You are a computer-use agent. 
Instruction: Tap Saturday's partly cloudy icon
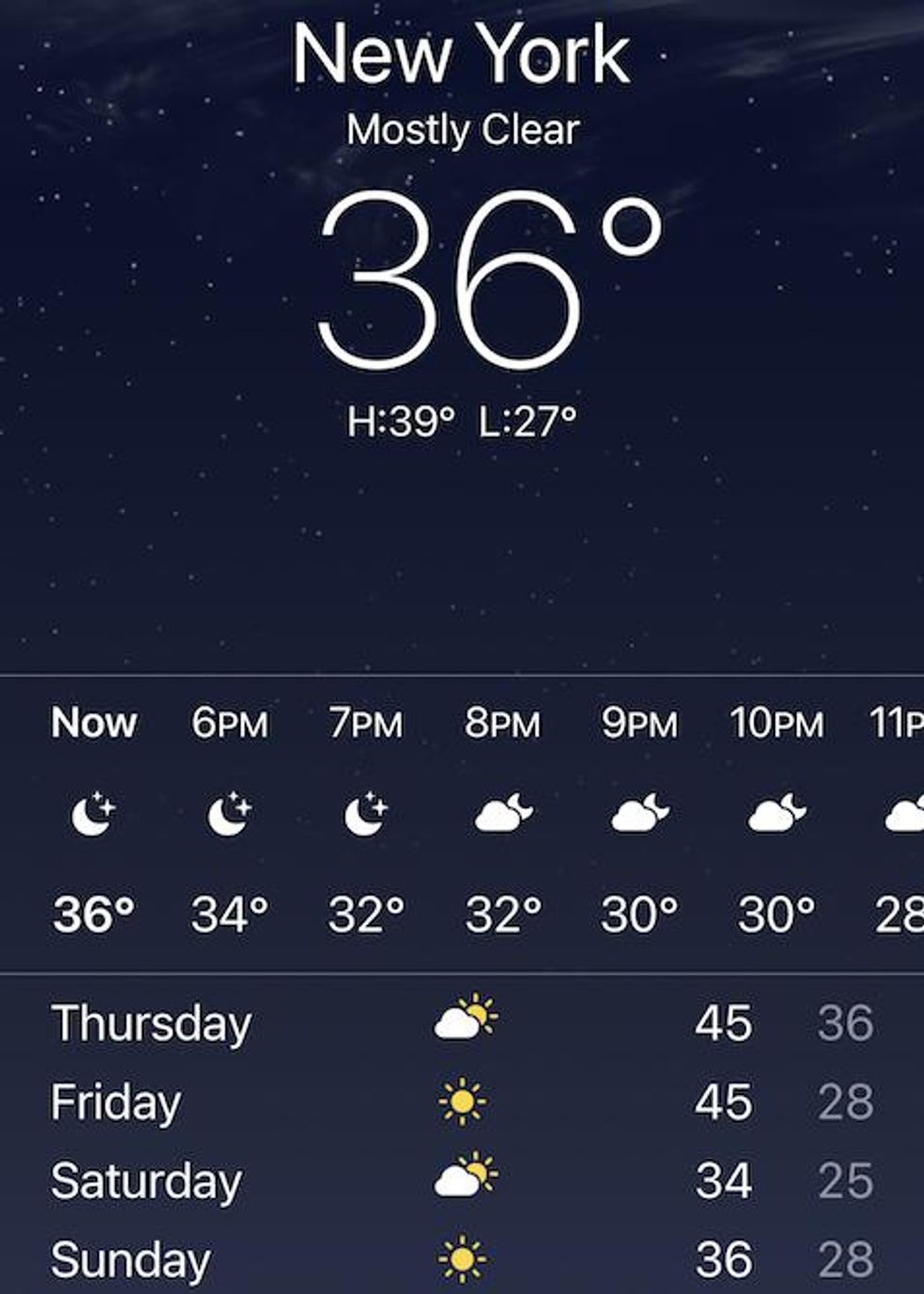[464, 1177]
